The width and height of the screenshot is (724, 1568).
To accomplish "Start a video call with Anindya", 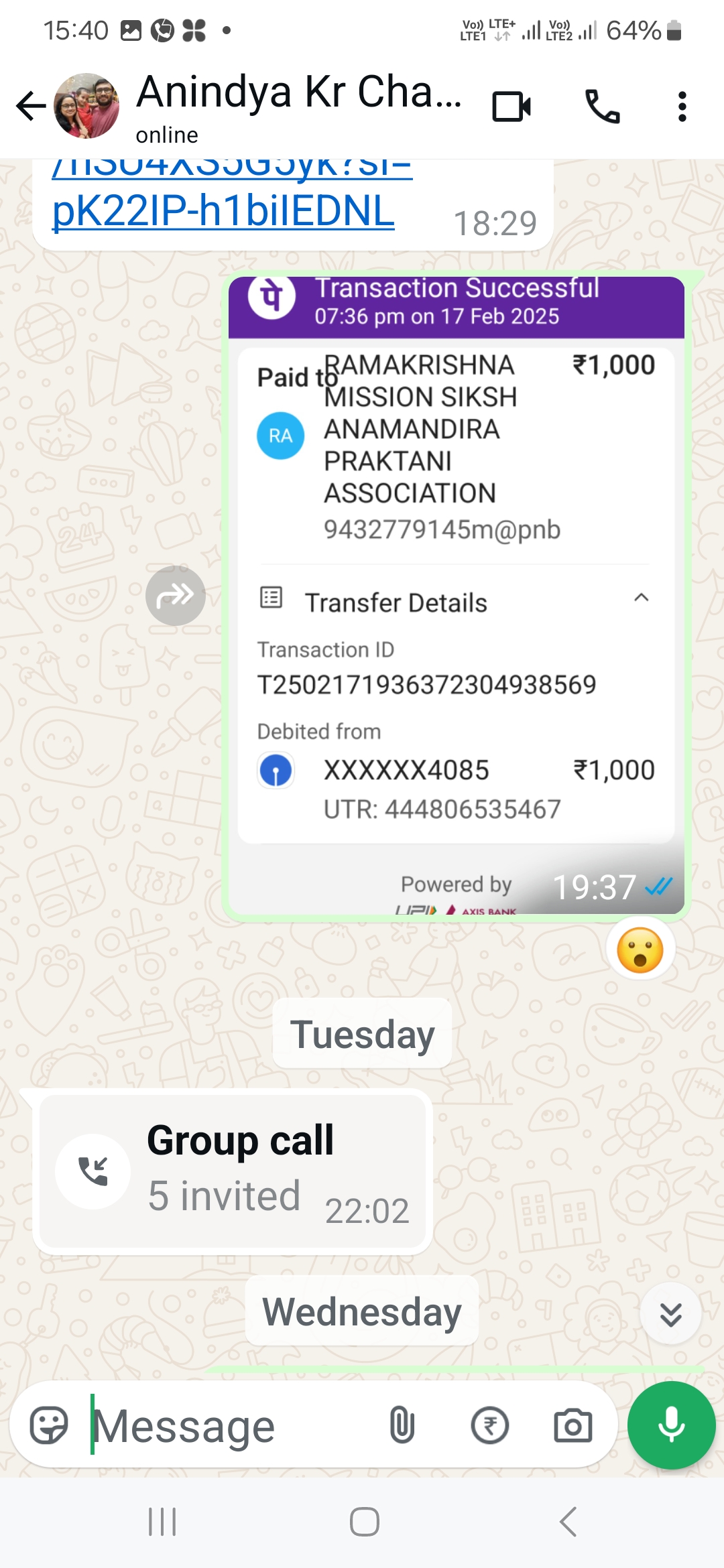I will tap(511, 107).
